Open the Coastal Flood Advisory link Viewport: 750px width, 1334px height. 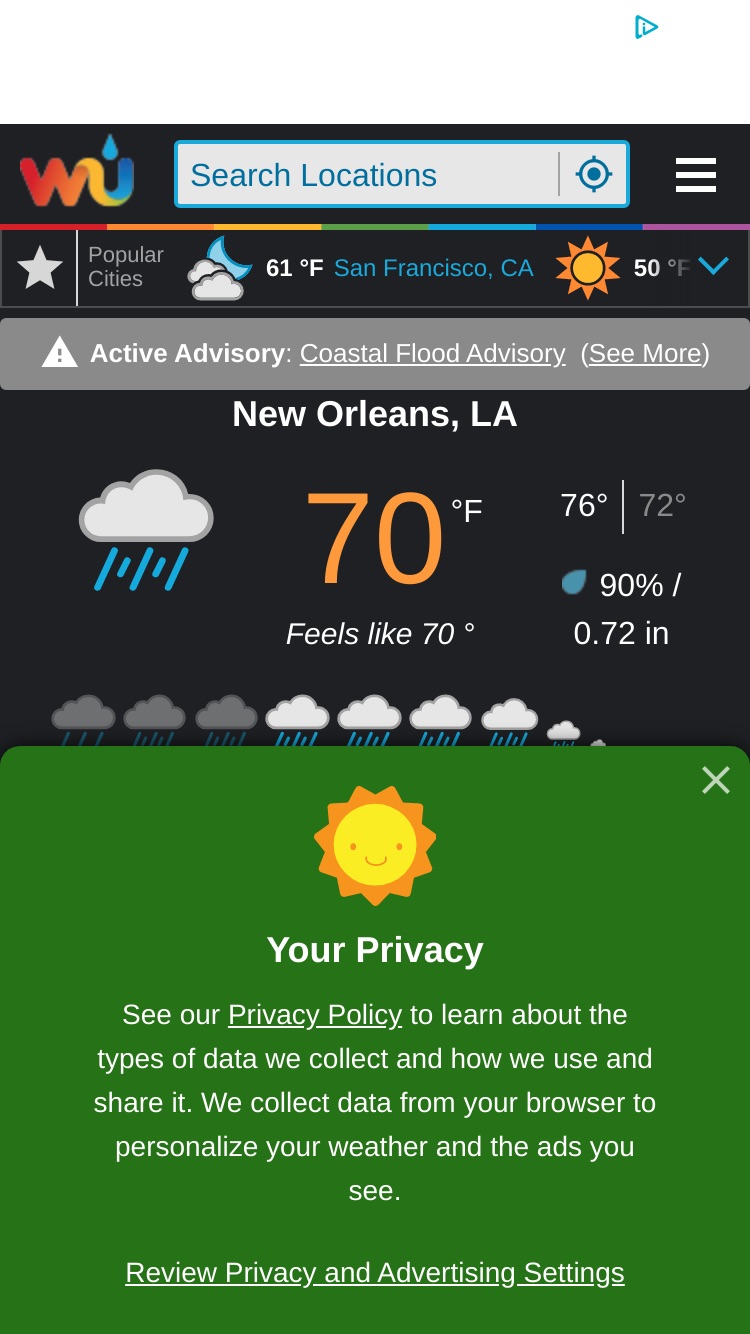tap(433, 353)
